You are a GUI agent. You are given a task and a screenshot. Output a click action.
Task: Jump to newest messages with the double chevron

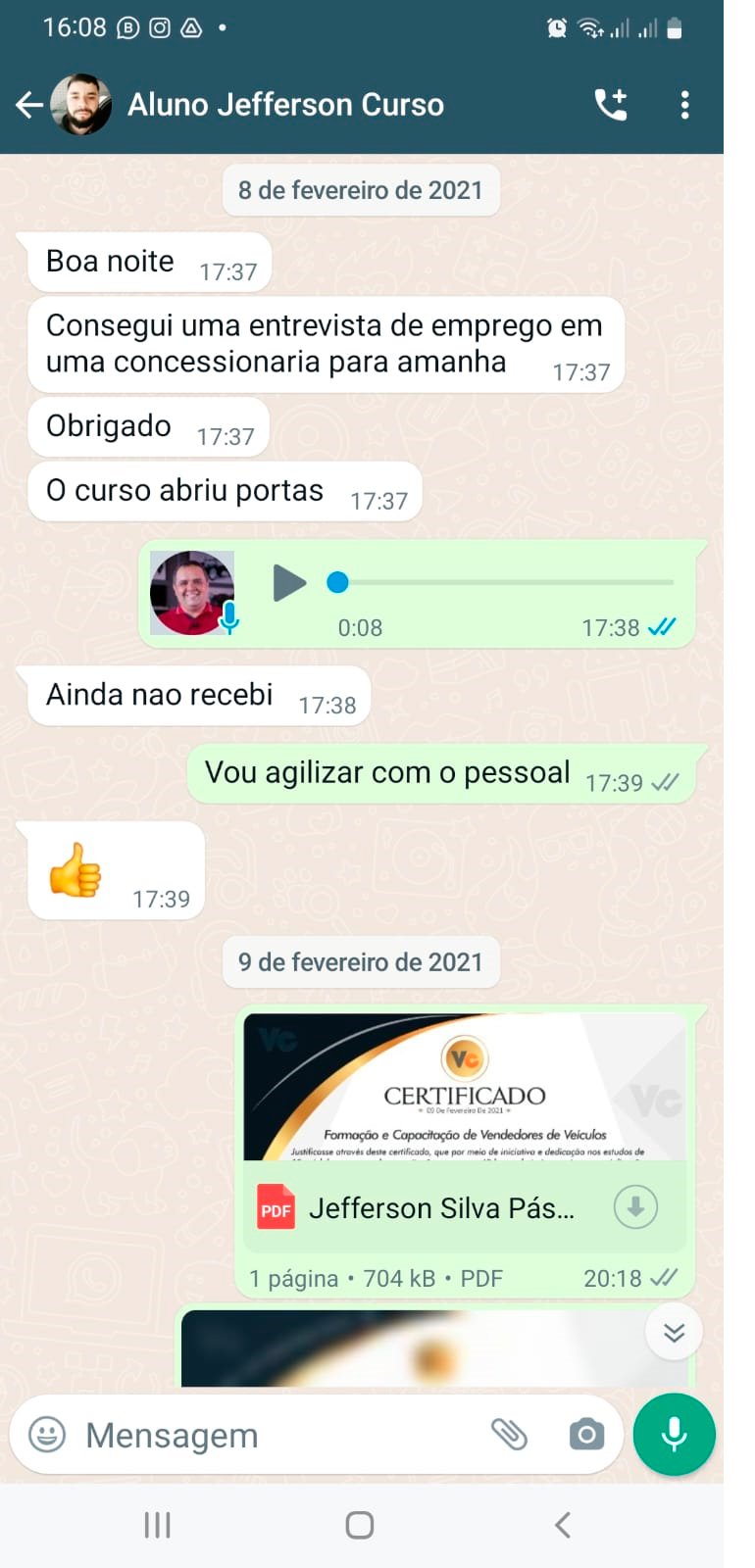[x=674, y=1333]
